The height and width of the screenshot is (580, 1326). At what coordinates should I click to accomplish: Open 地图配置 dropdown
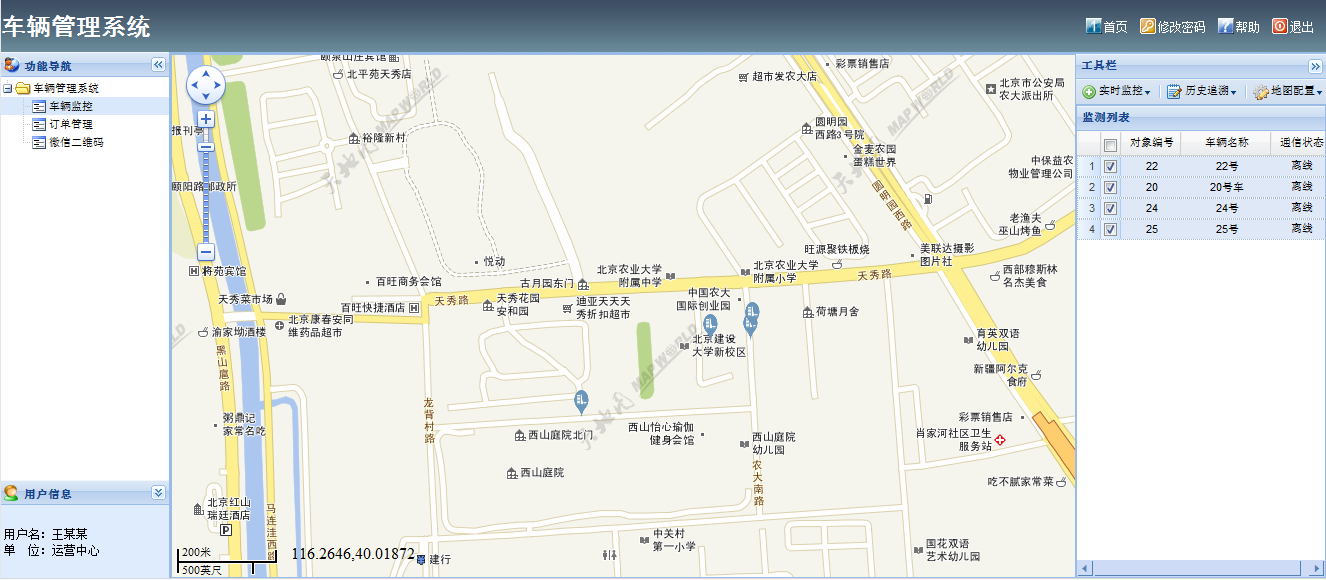(x=1288, y=91)
